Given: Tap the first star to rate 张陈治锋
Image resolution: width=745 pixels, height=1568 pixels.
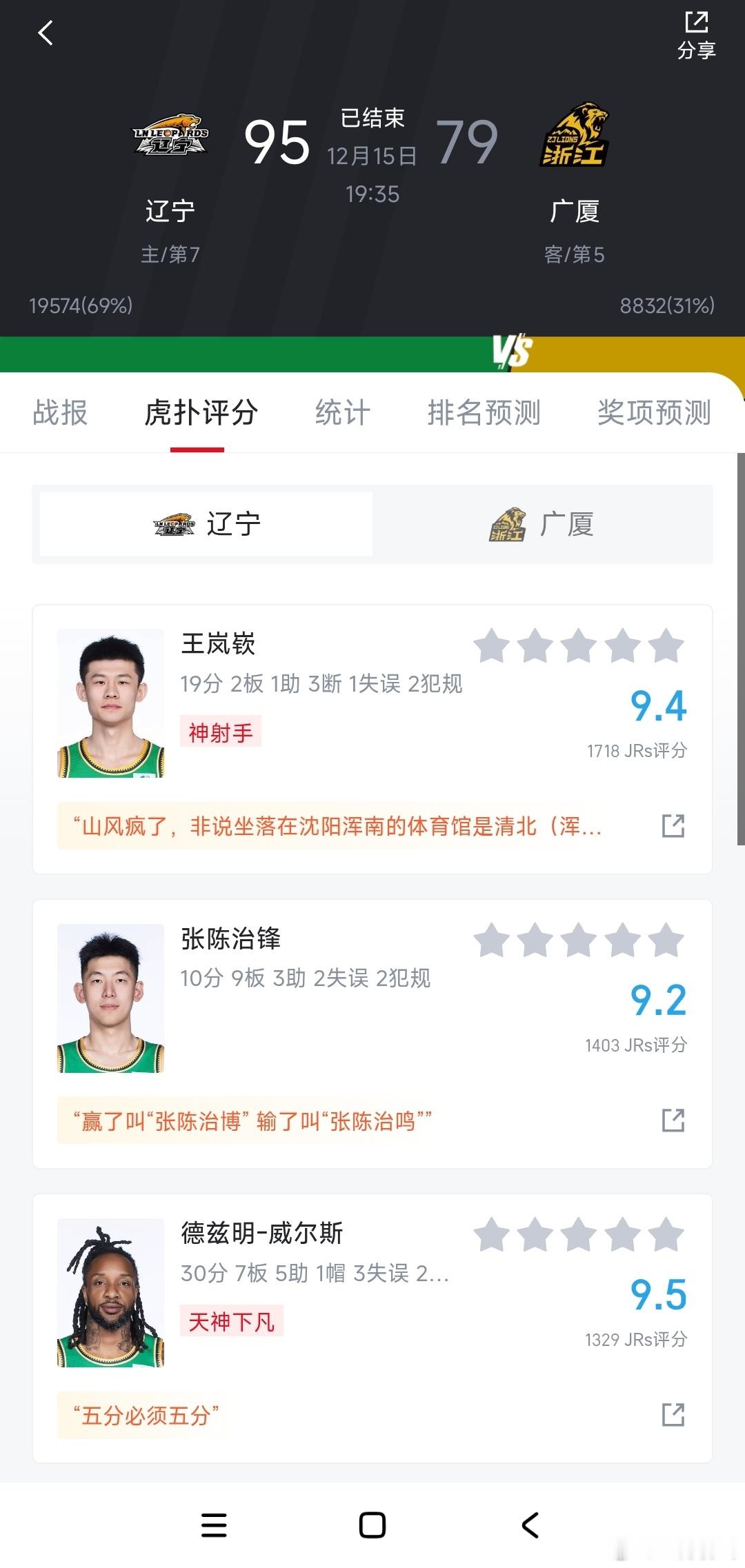Looking at the screenshot, I should [x=493, y=939].
